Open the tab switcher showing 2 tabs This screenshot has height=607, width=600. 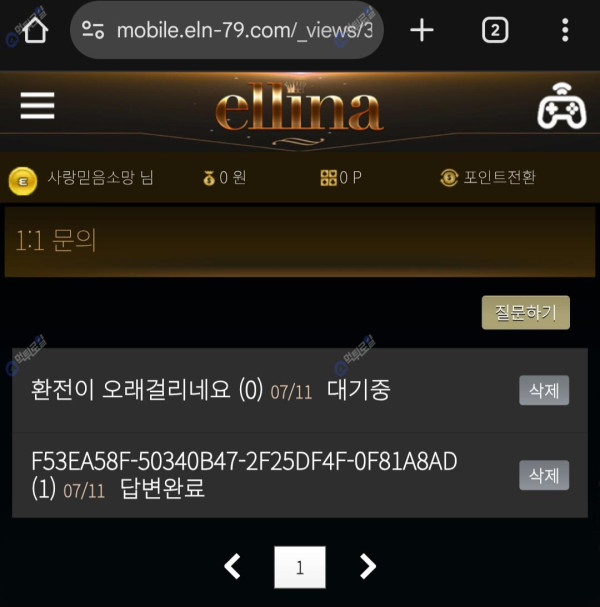494,30
